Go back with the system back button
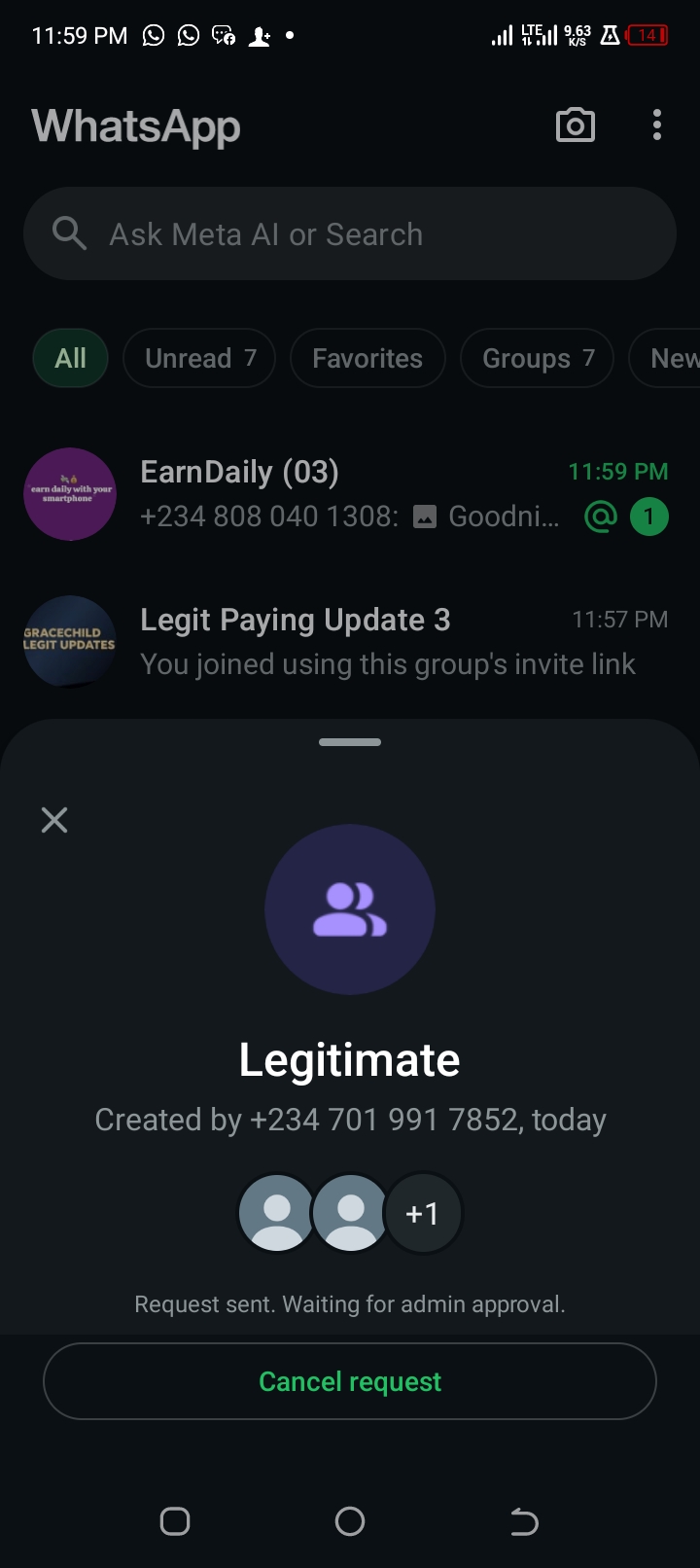The width and height of the screenshot is (700, 1568). click(x=524, y=1521)
